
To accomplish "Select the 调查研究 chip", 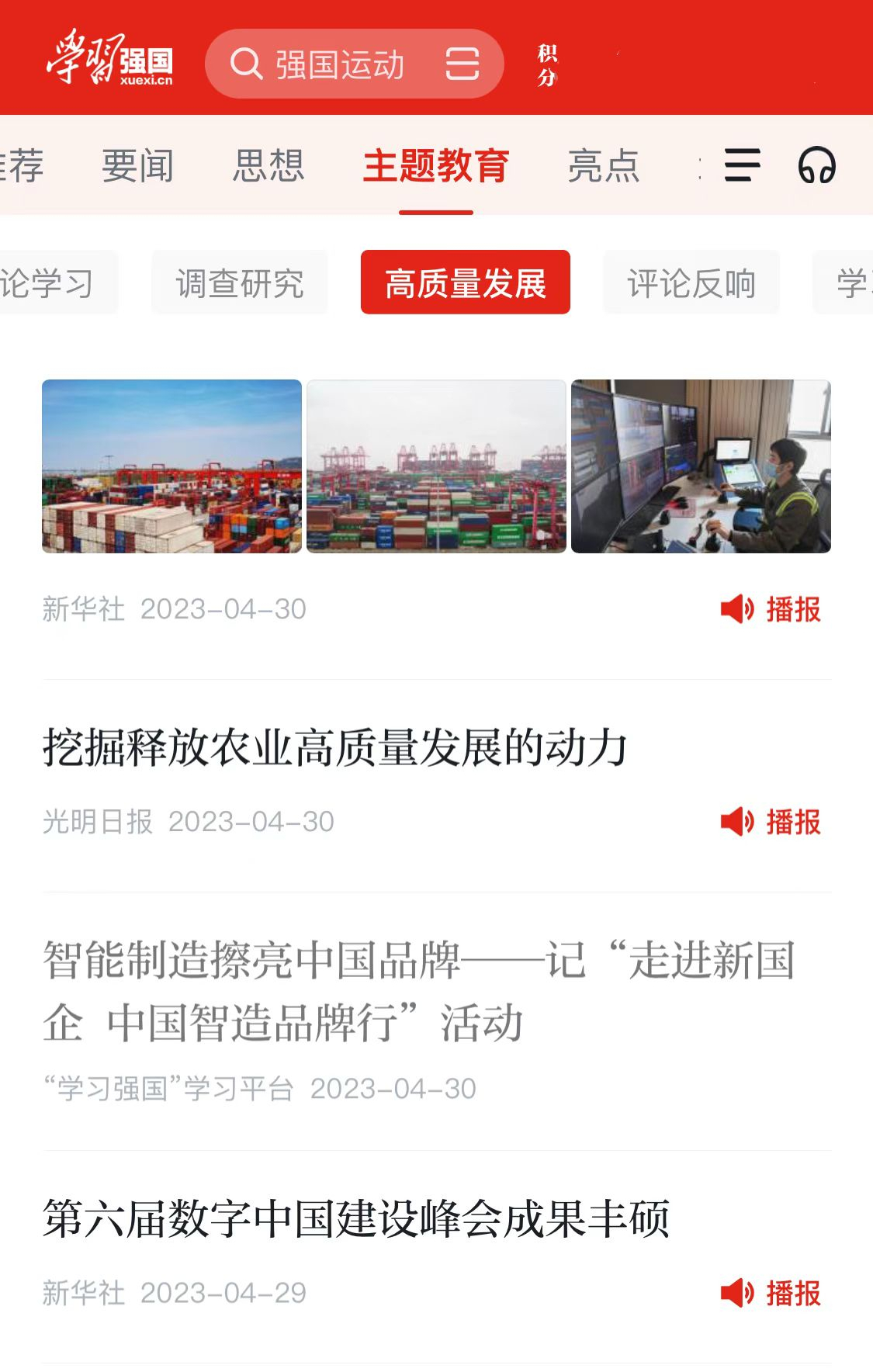I will (x=239, y=283).
